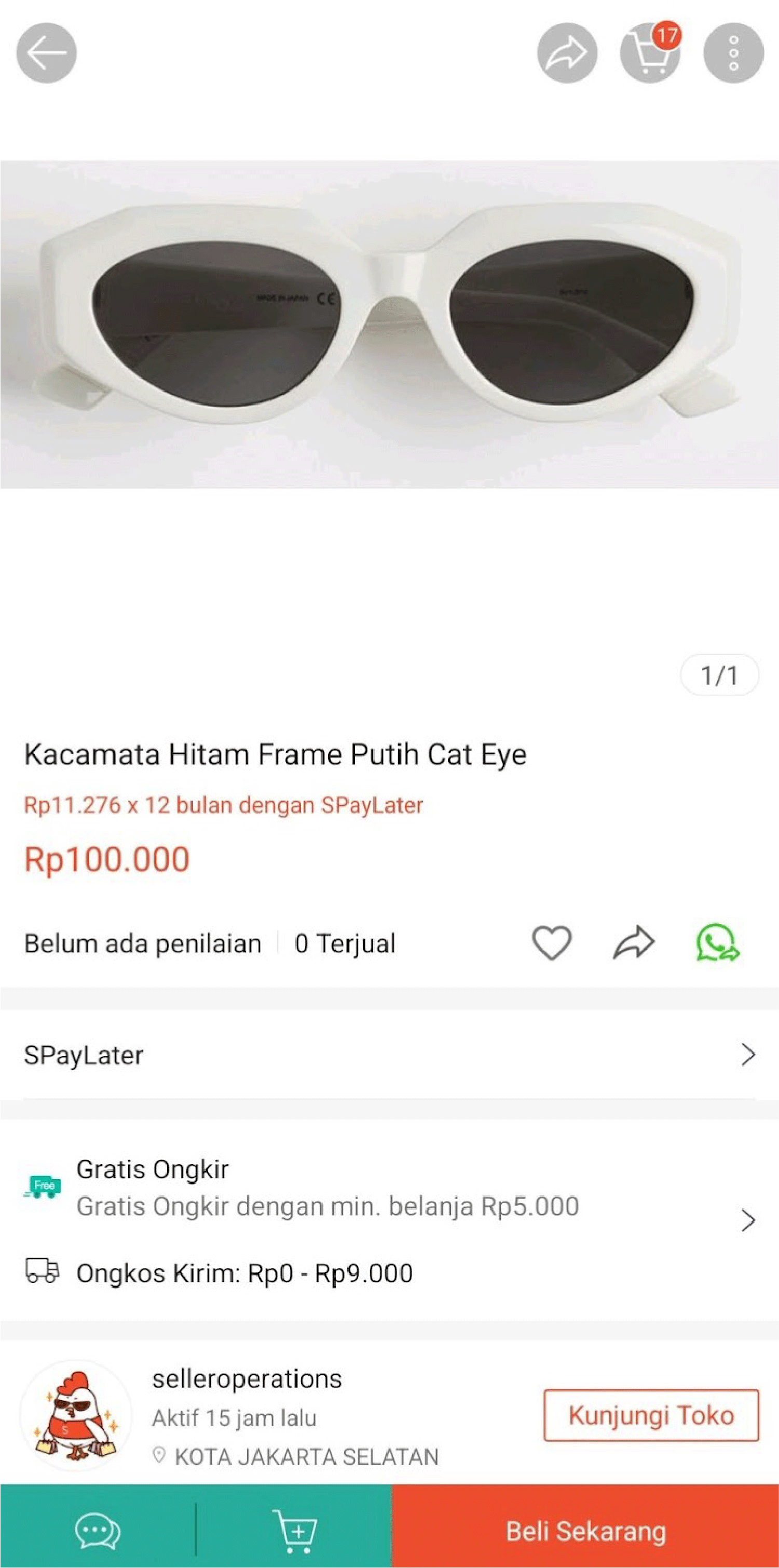Image resolution: width=779 pixels, height=1568 pixels.
Task: Chat with the seller
Action: coord(98,1530)
